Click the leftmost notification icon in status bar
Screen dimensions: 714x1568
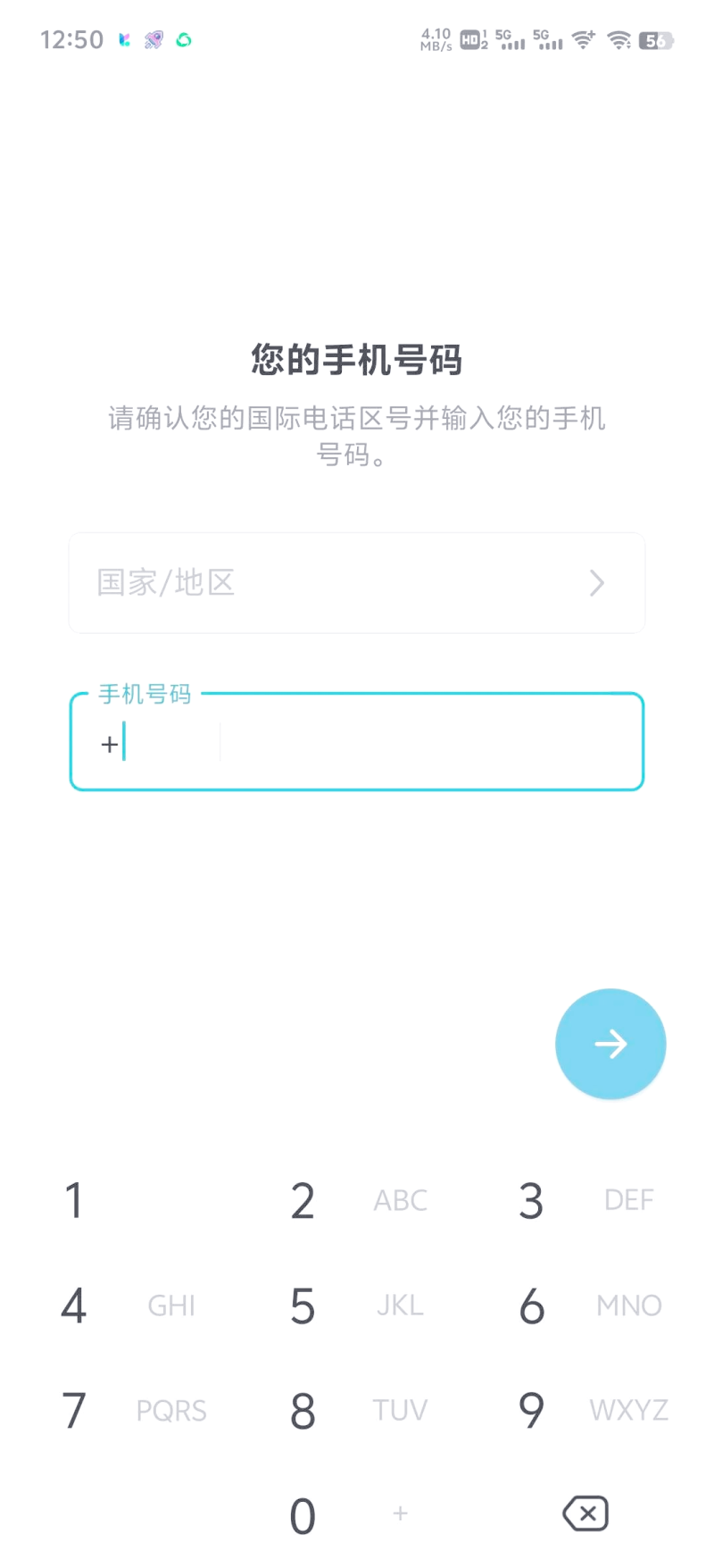pyautogui.click(x=125, y=39)
